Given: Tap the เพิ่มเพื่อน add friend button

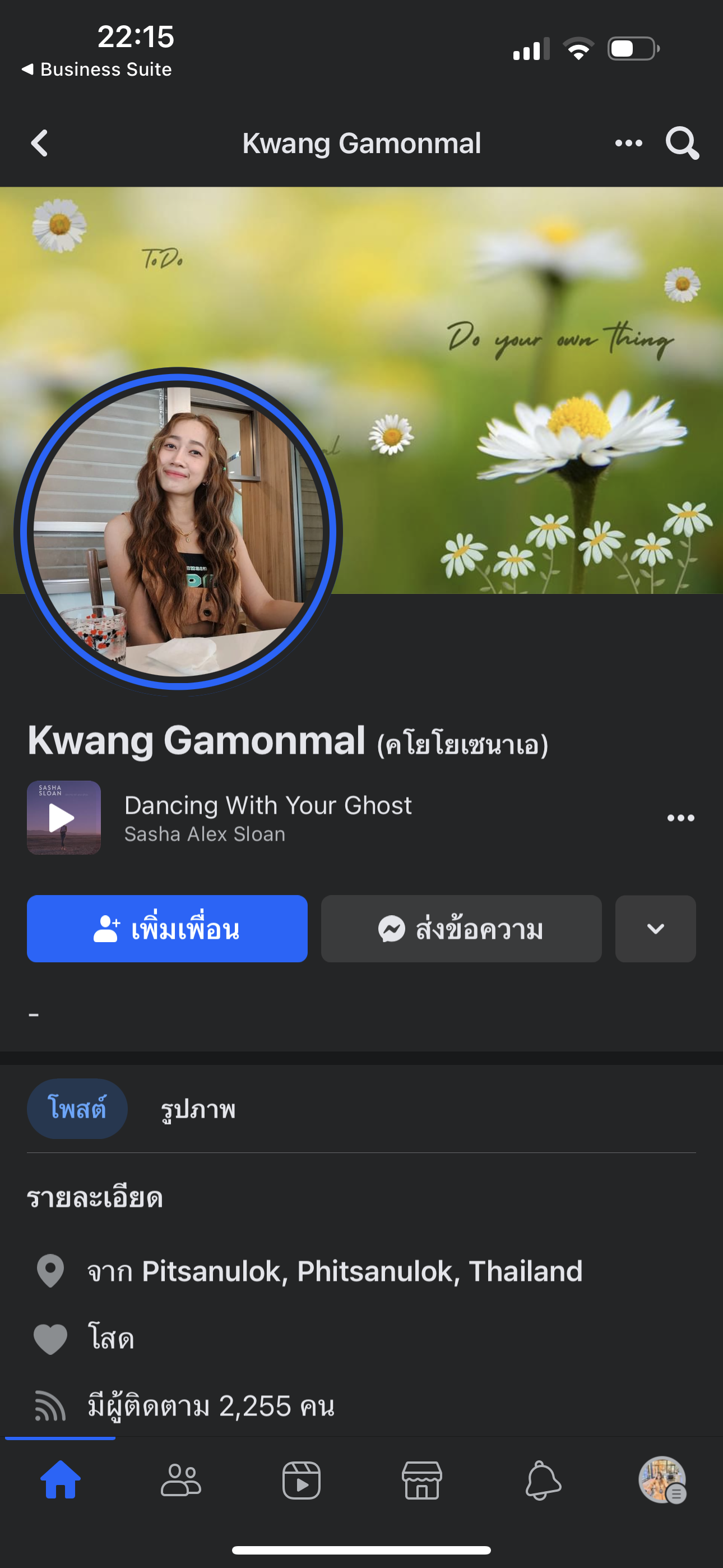Looking at the screenshot, I should pyautogui.click(x=167, y=928).
